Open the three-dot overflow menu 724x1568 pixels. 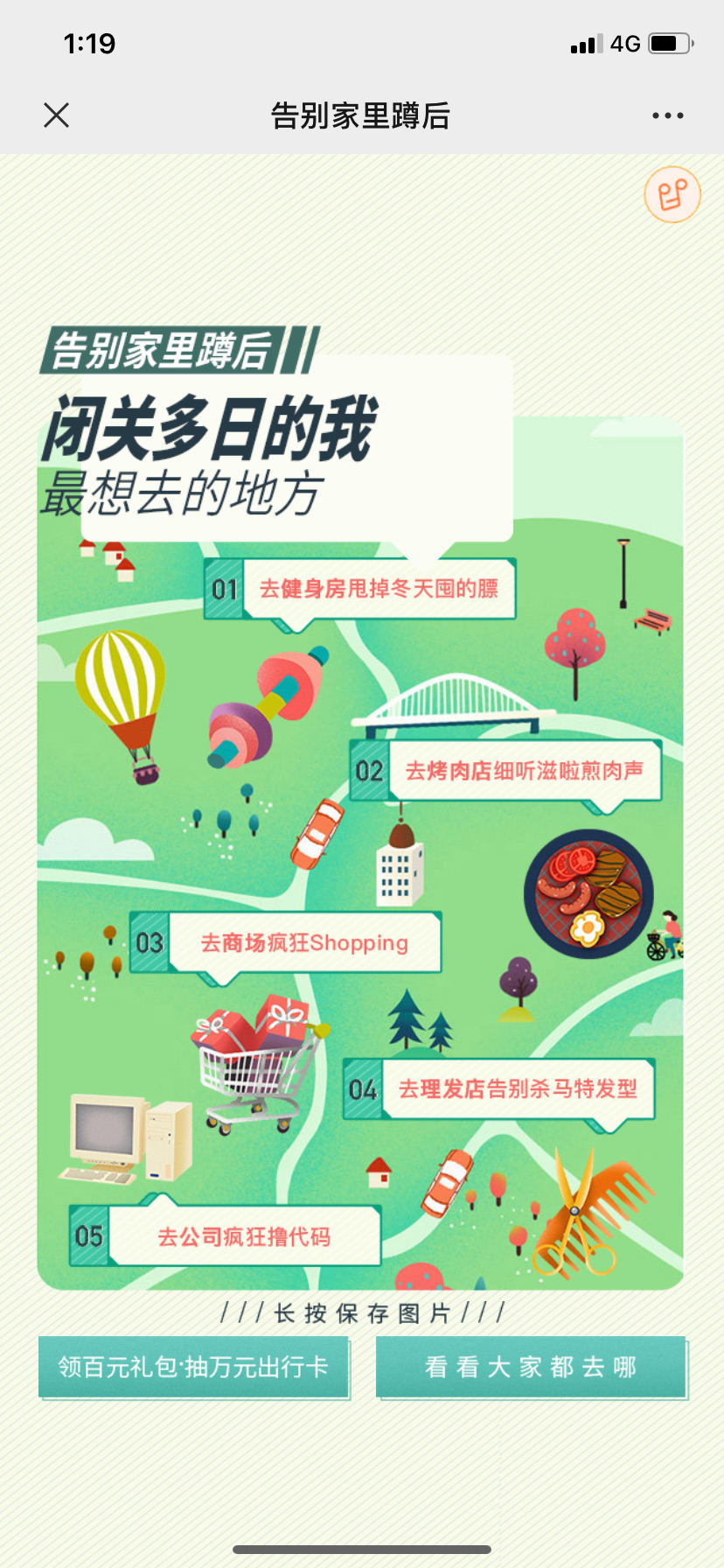pyautogui.click(x=667, y=115)
